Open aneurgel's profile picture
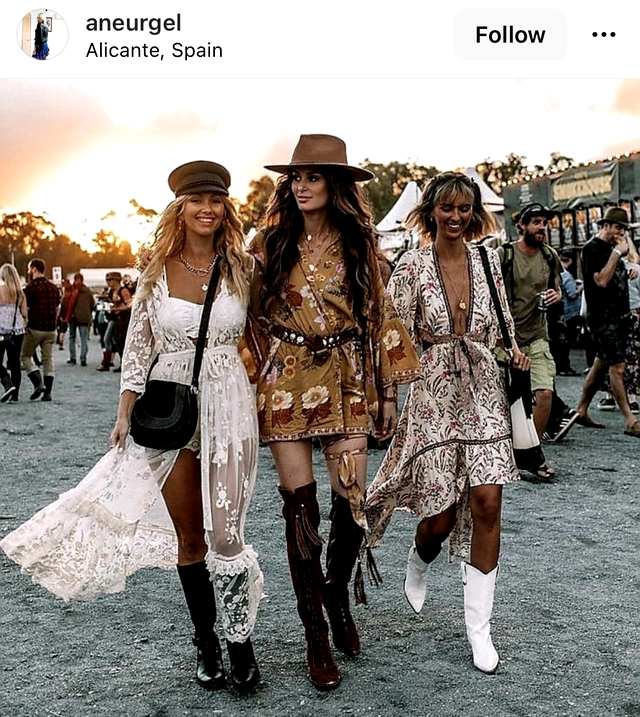This screenshot has width=640, height=717. 42,35
